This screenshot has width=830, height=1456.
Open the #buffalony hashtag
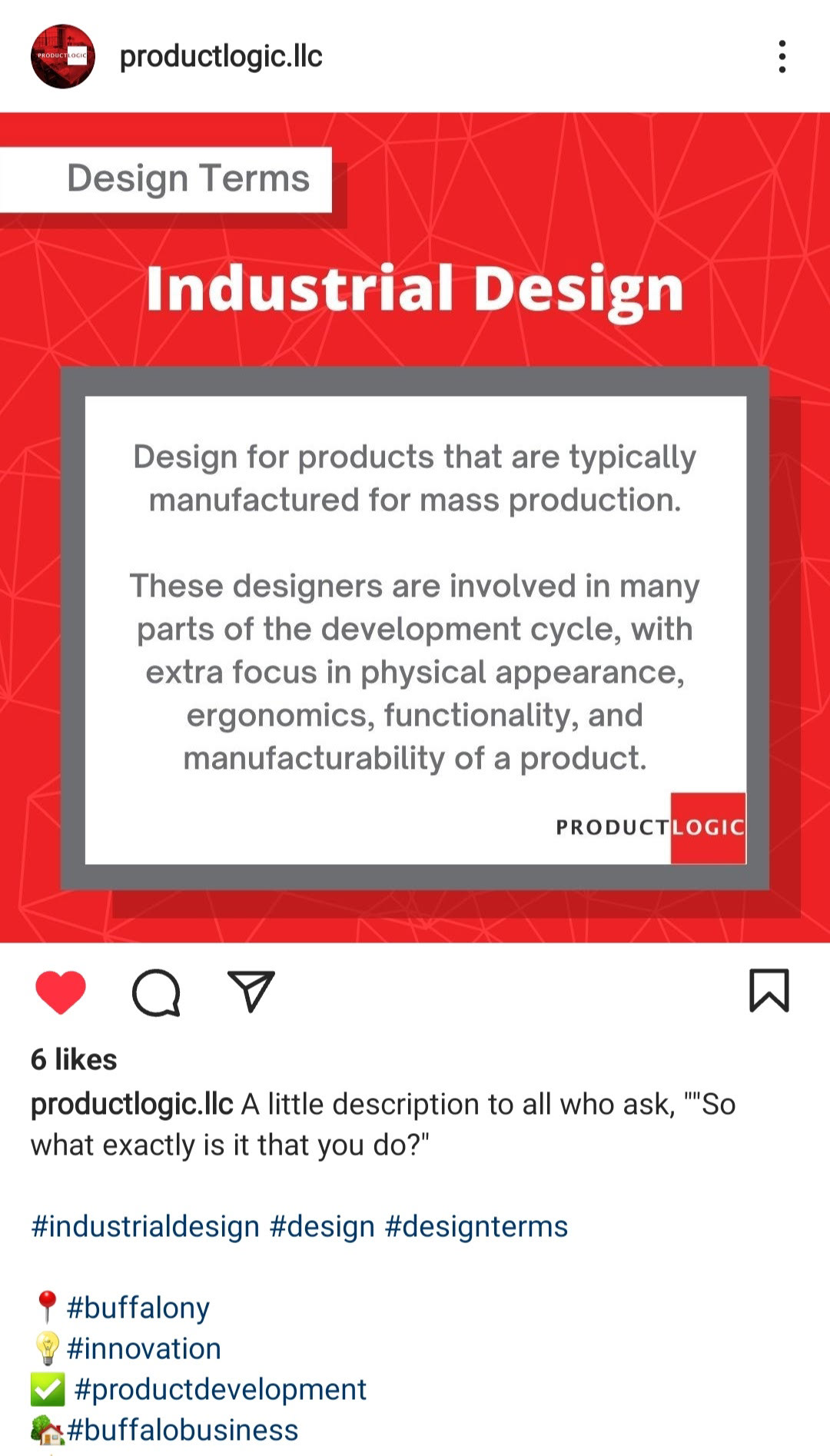point(138,1307)
